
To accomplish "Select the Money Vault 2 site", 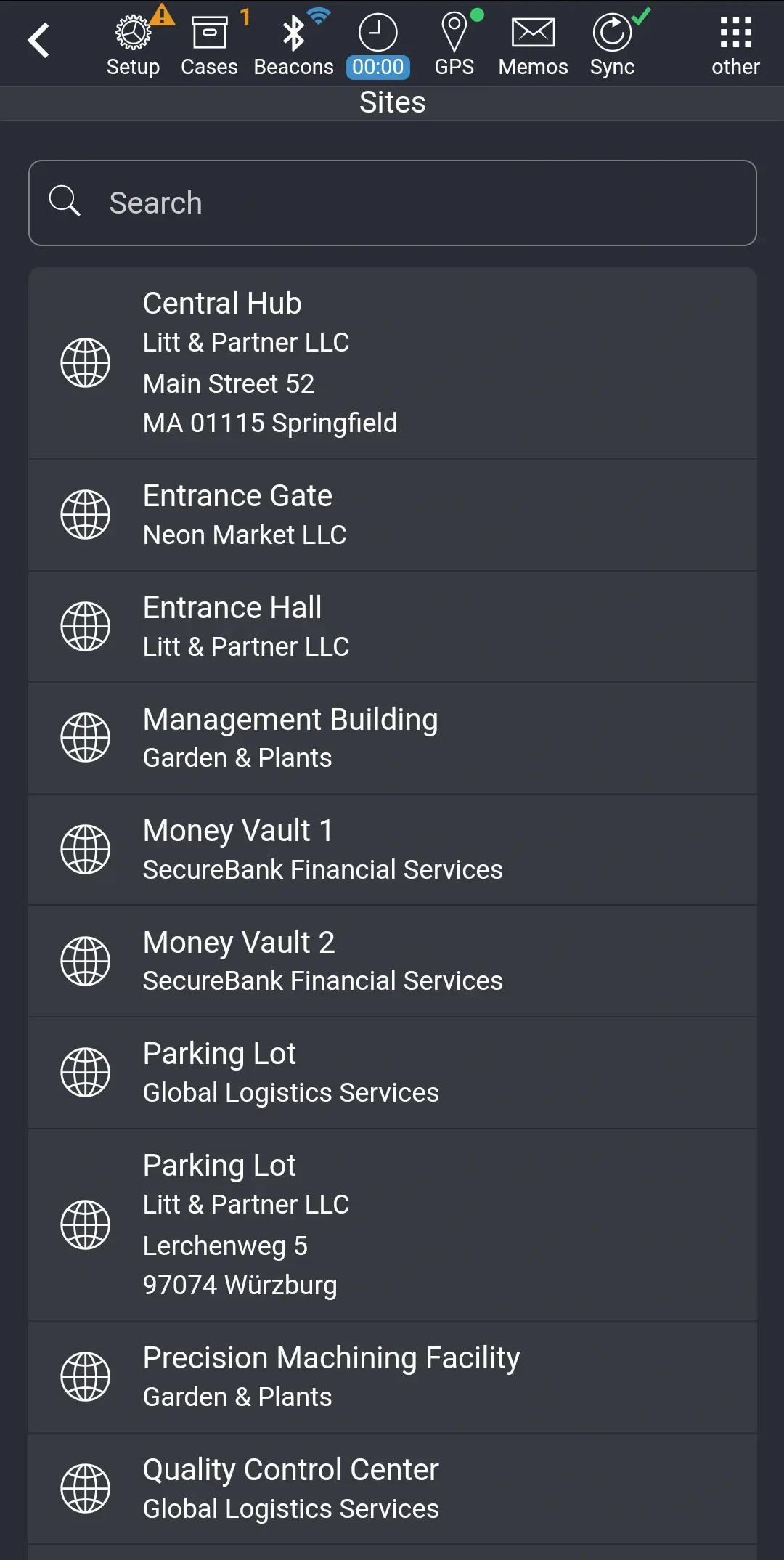I will [392, 960].
